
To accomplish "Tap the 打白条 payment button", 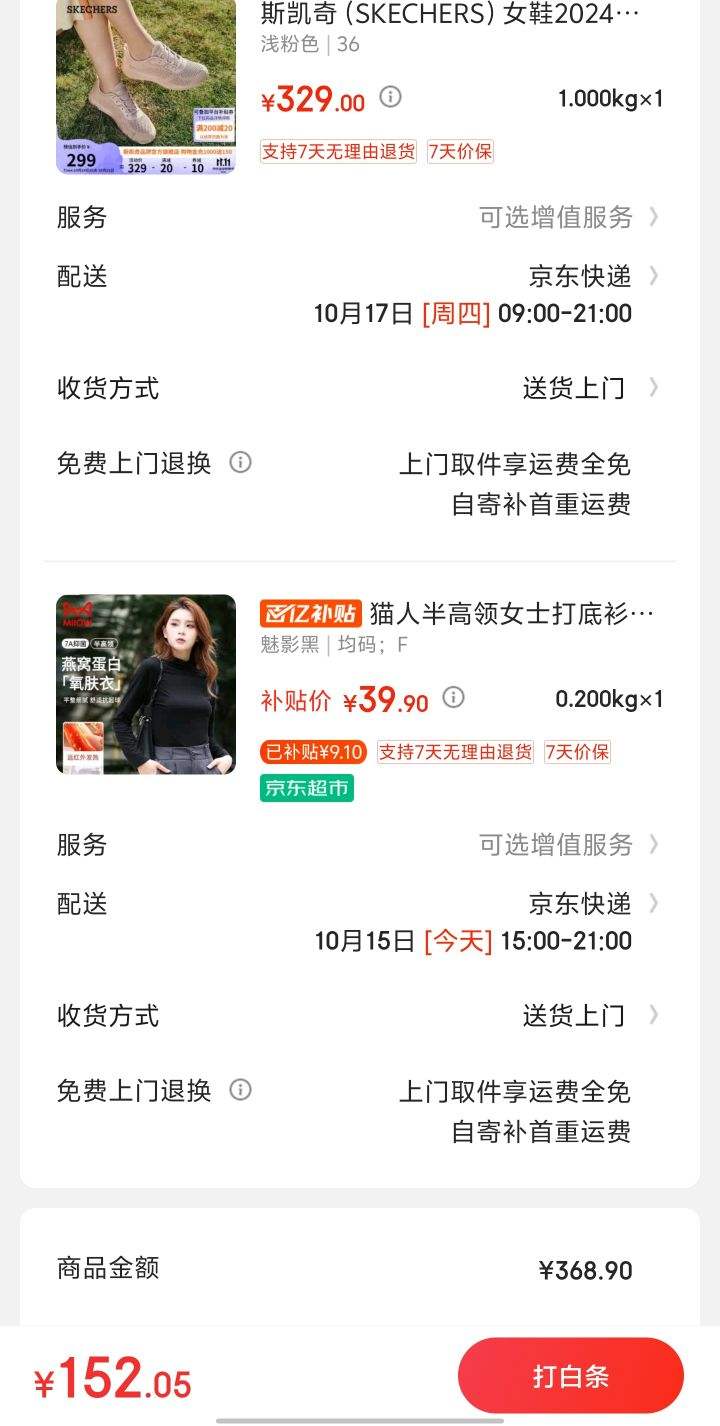I will pyautogui.click(x=570, y=1376).
